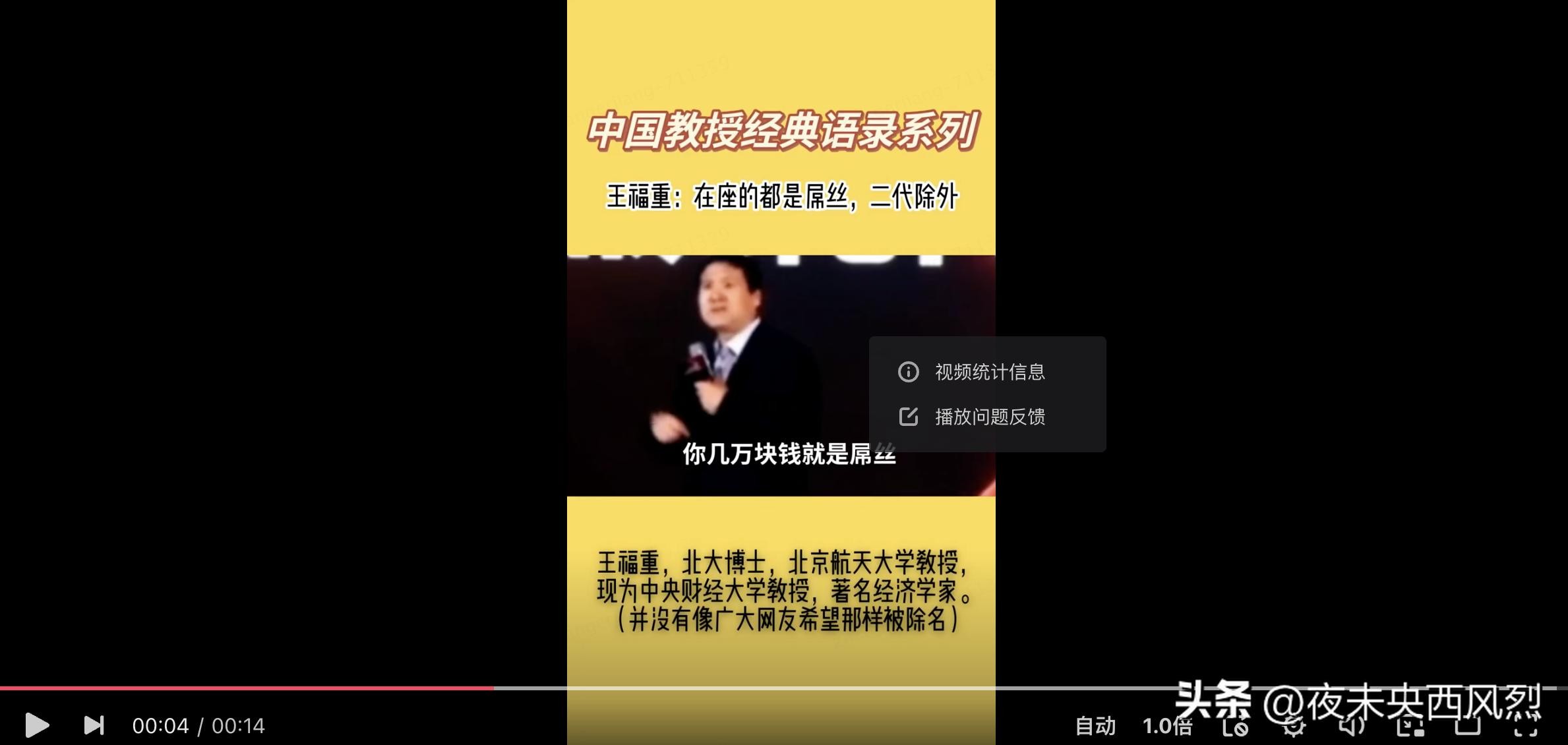Toggle the loop/autoplay-disable icon
The height and width of the screenshot is (745, 1568).
[1236, 726]
